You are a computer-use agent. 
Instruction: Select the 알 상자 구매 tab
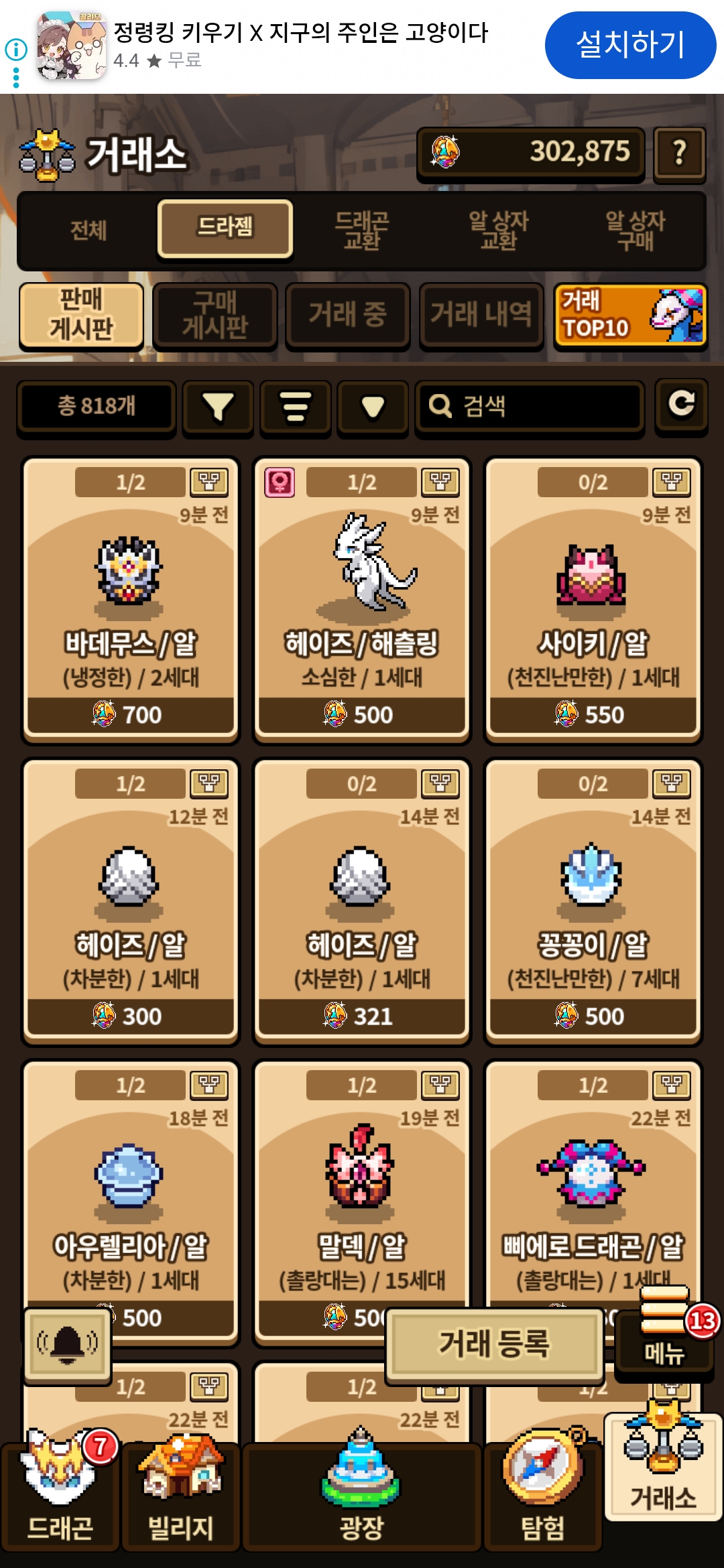pos(635,231)
